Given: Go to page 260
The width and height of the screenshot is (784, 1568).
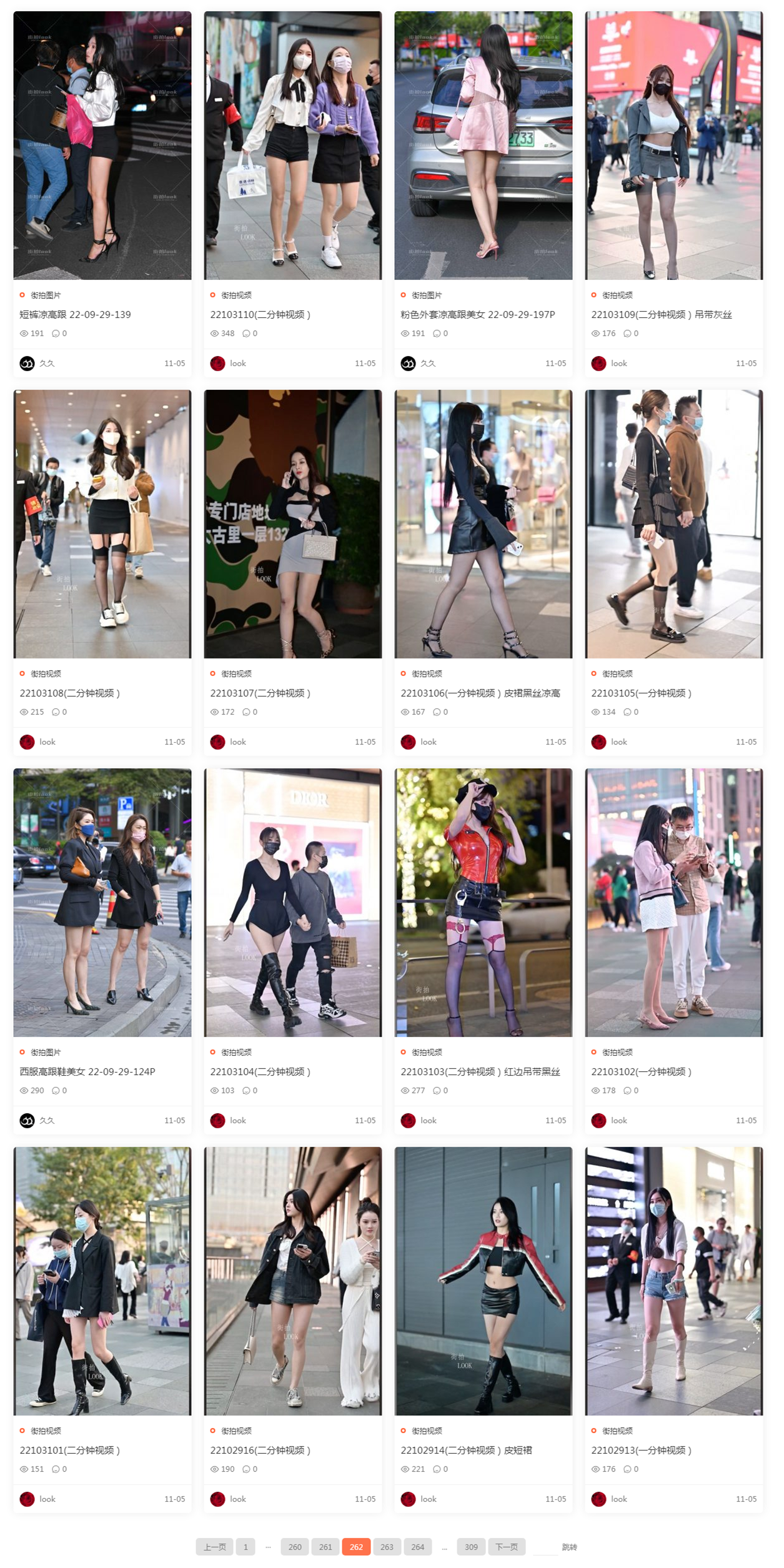Looking at the screenshot, I should click(x=295, y=1547).
